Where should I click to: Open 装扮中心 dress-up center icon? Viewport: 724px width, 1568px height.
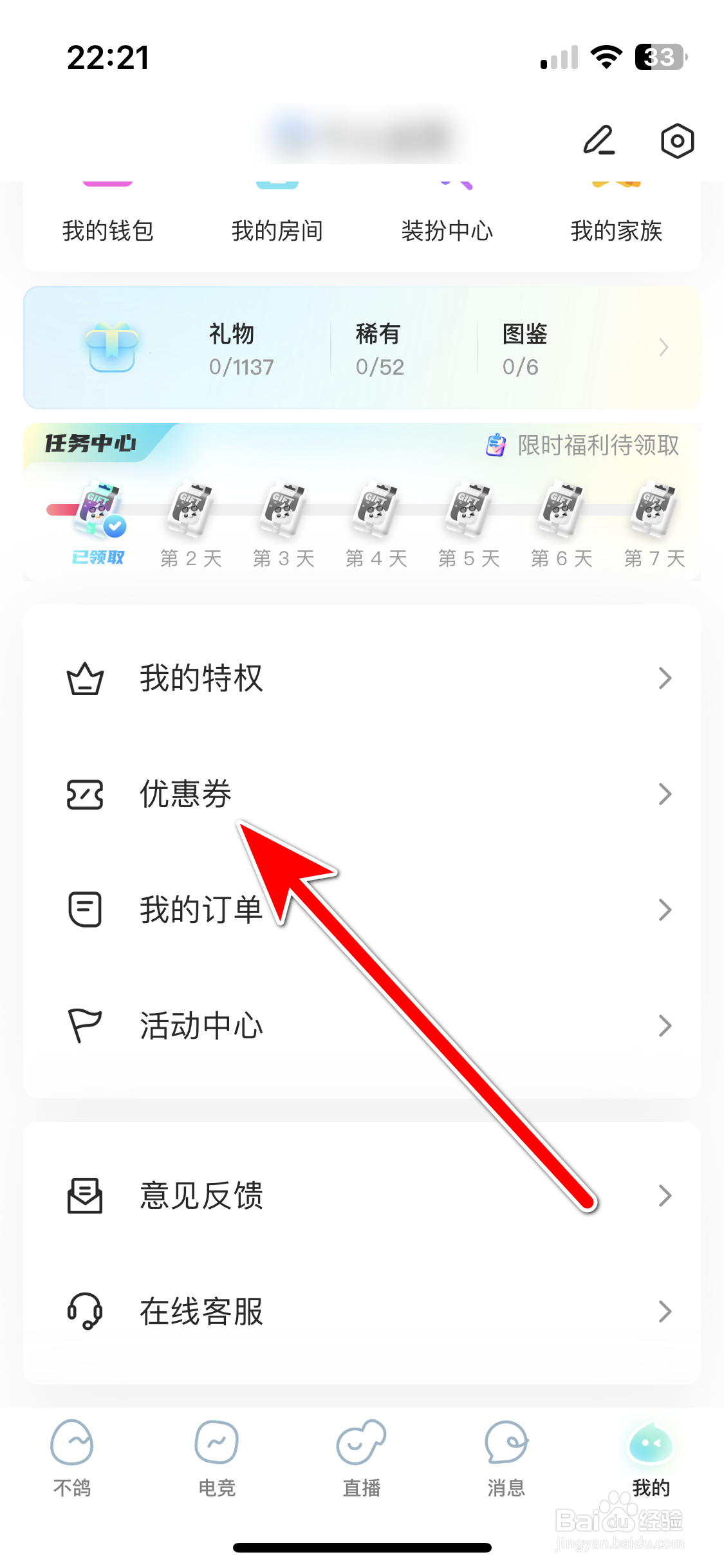447,212
